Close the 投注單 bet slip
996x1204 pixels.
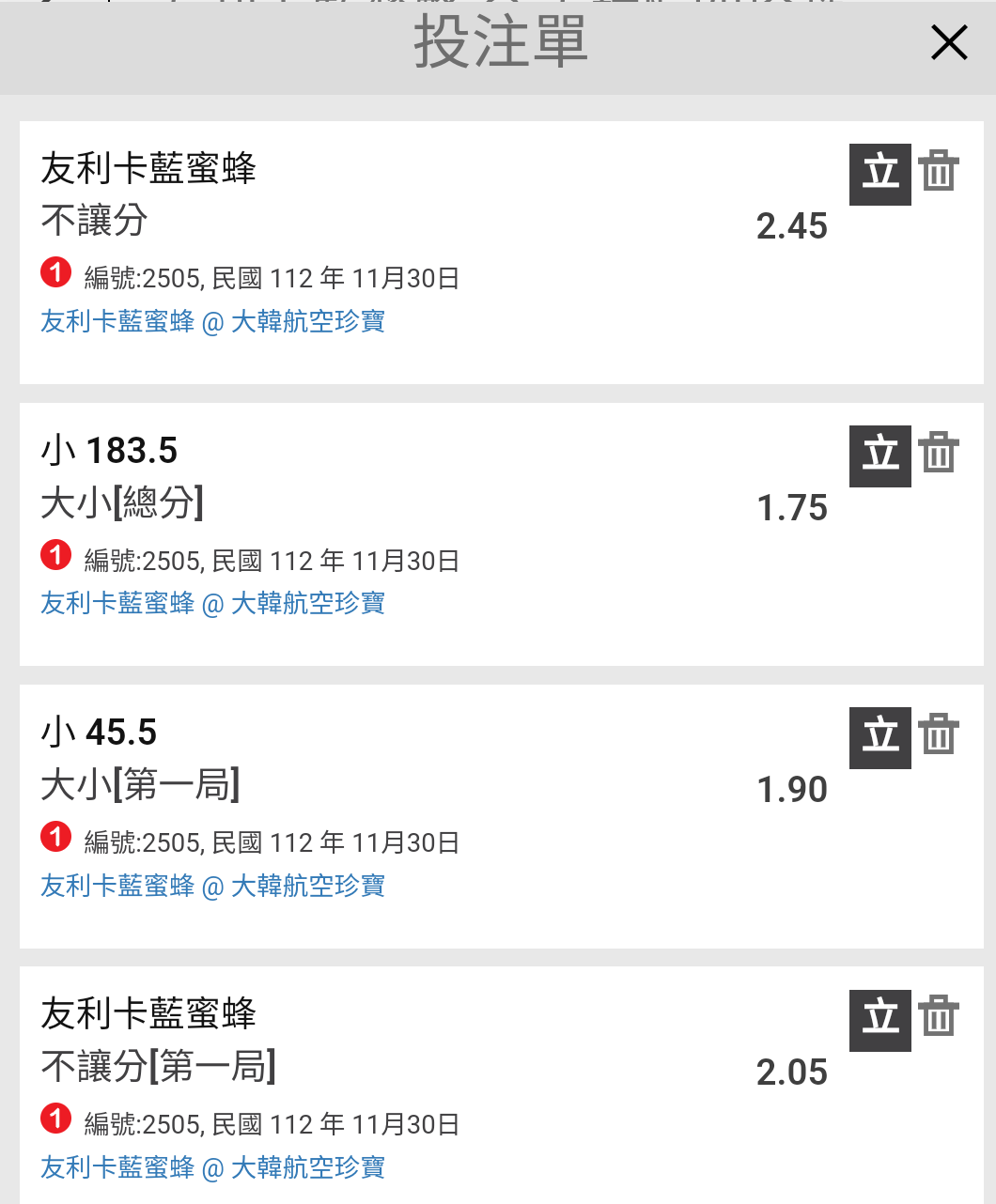click(x=949, y=42)
